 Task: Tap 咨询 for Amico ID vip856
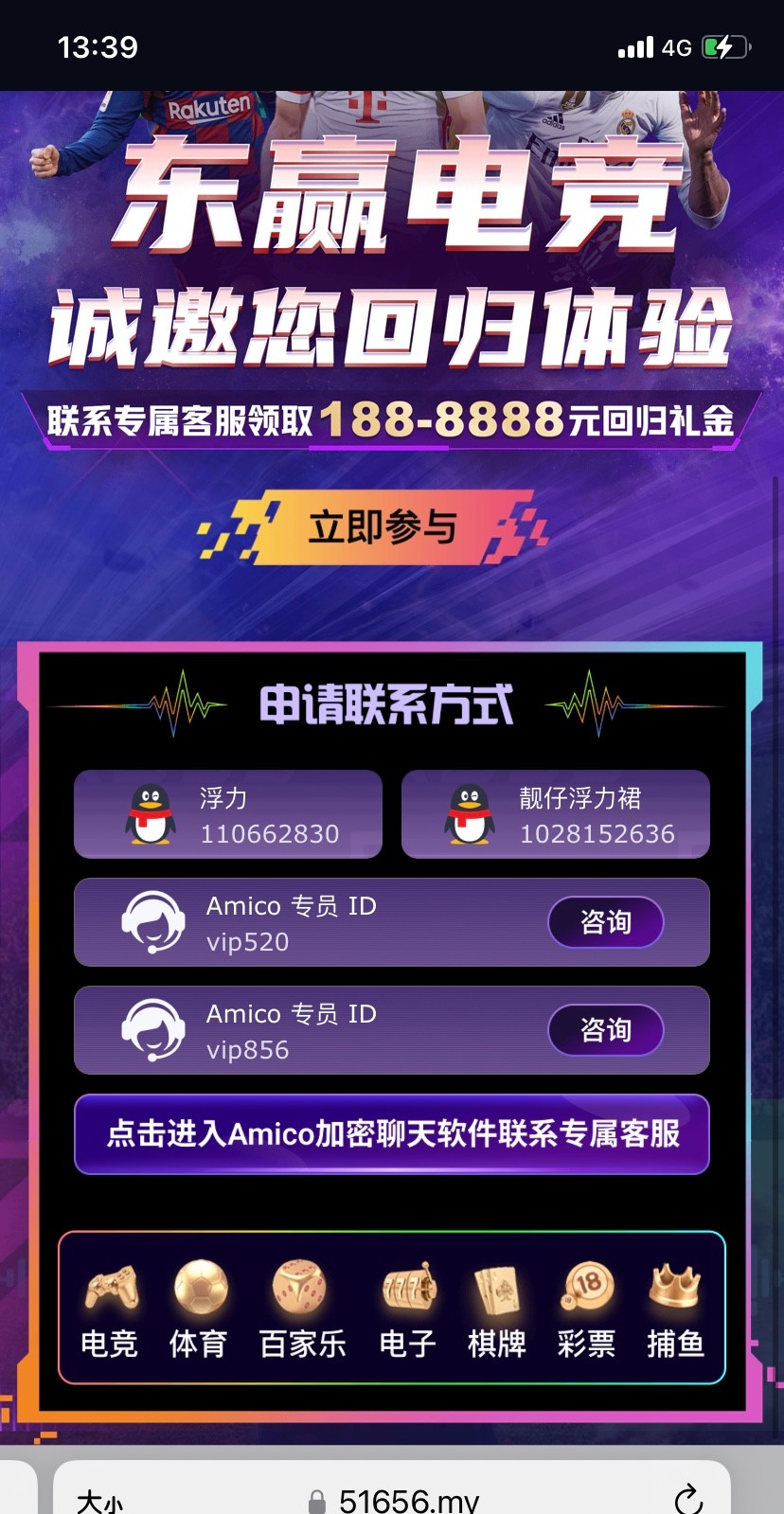point(605,1030)
